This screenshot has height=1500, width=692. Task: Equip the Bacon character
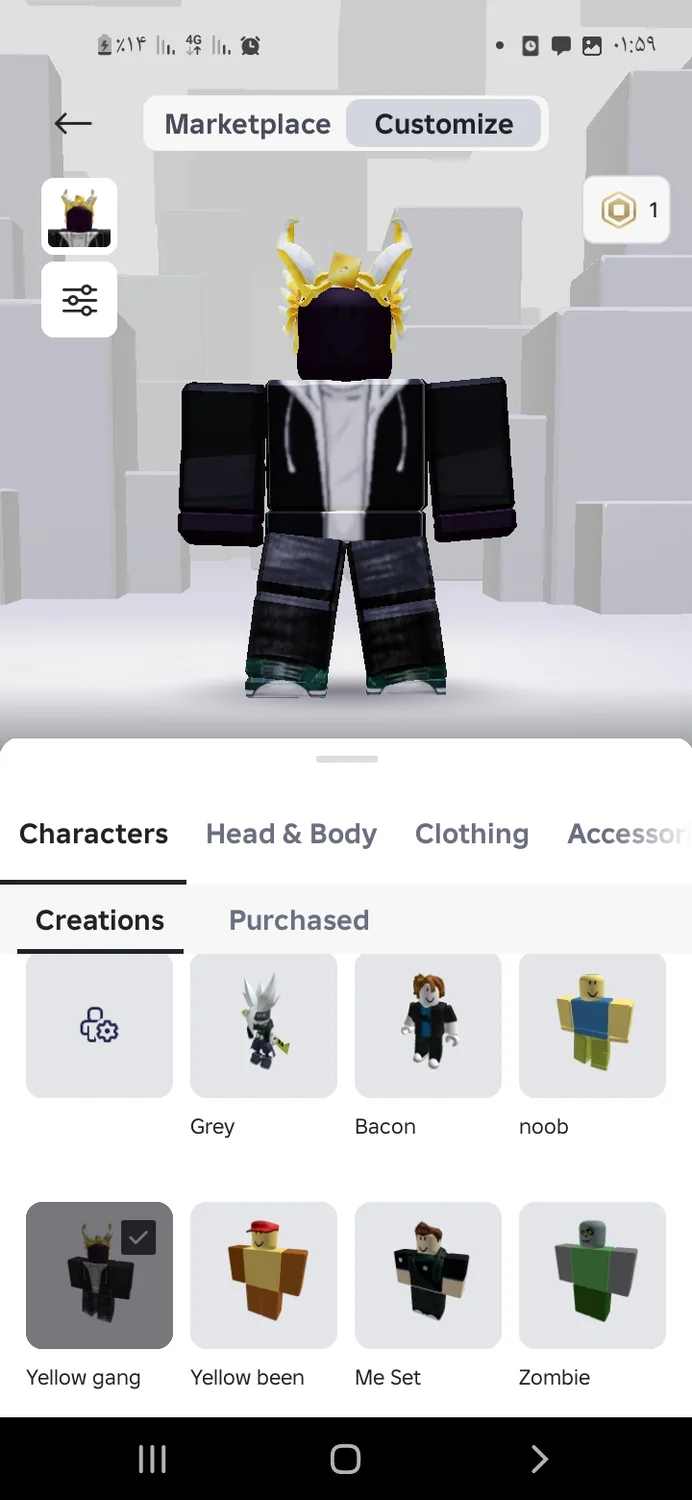428,1026
